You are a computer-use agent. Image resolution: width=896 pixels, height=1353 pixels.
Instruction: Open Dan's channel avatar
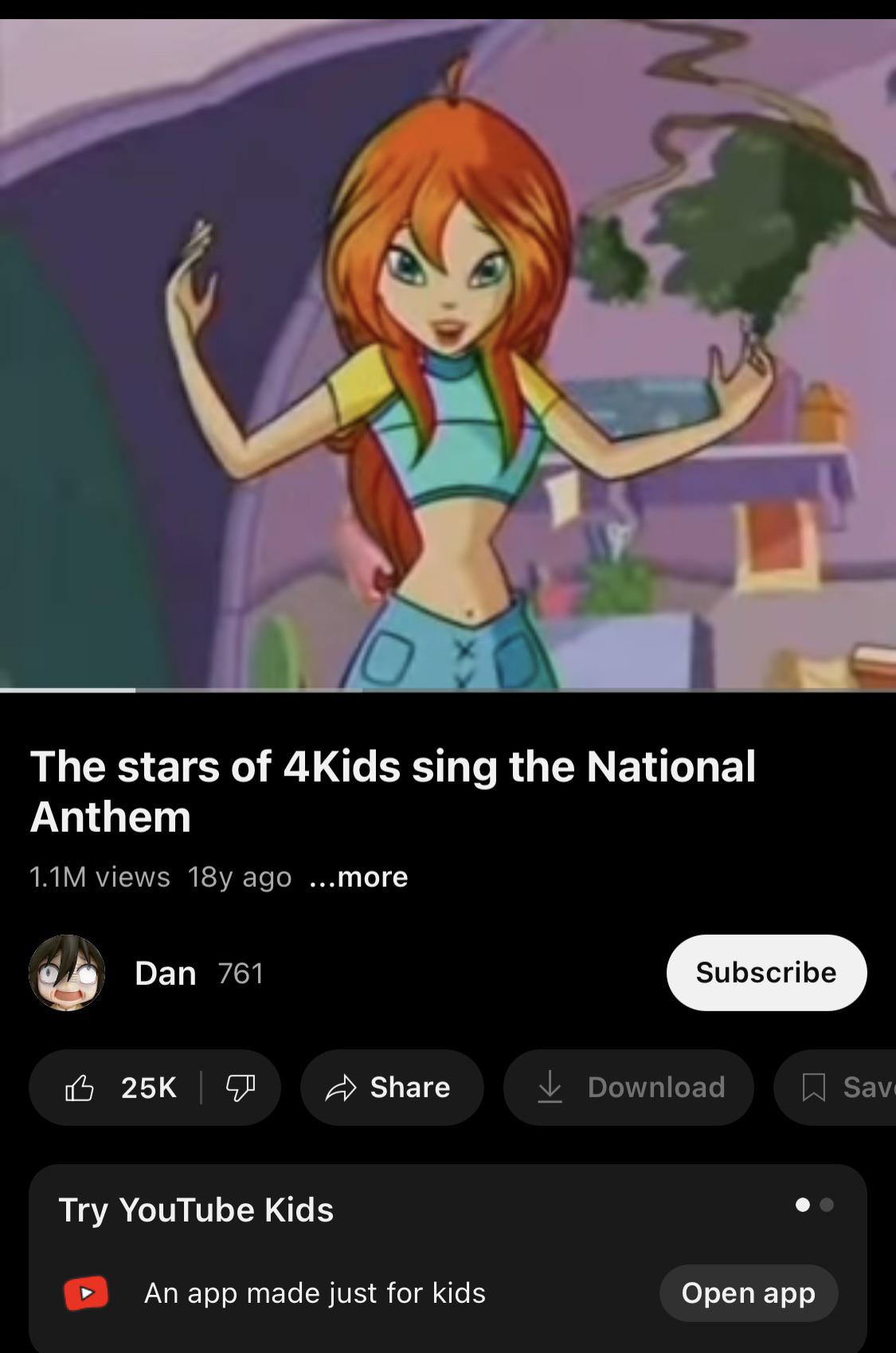(67, 973)
